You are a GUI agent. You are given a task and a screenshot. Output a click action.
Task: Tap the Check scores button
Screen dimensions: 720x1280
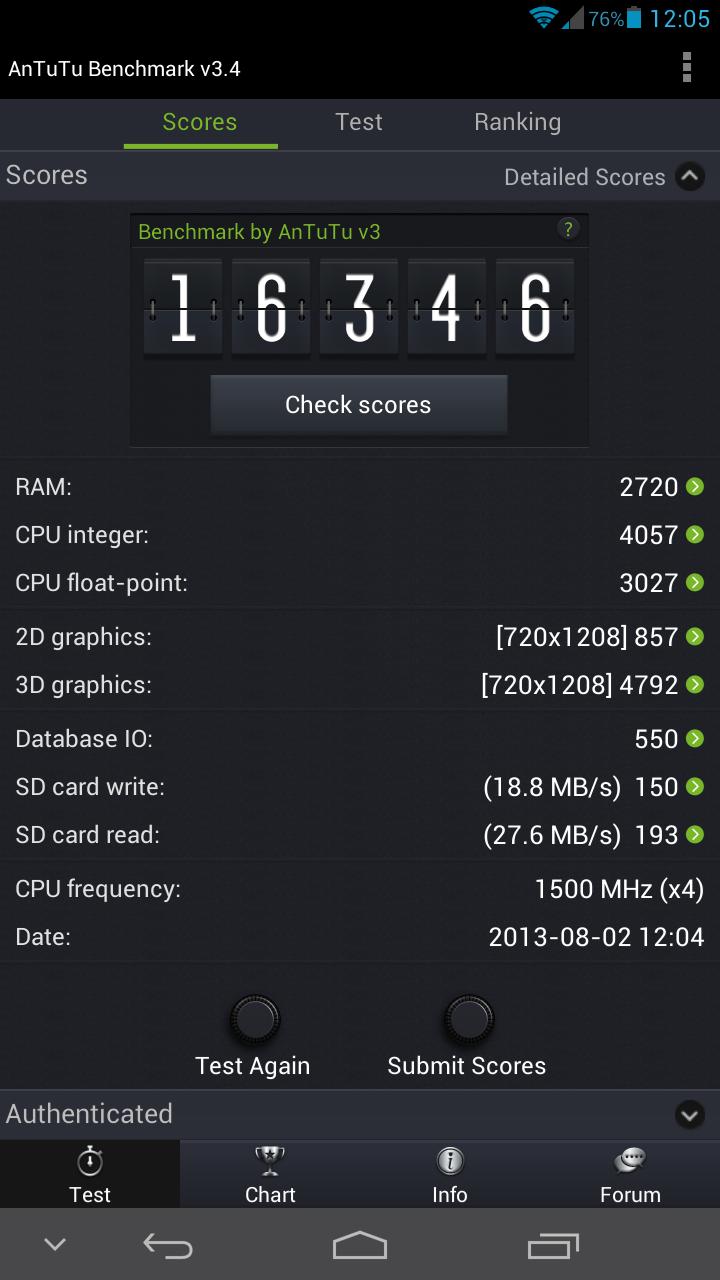[358, 404]
